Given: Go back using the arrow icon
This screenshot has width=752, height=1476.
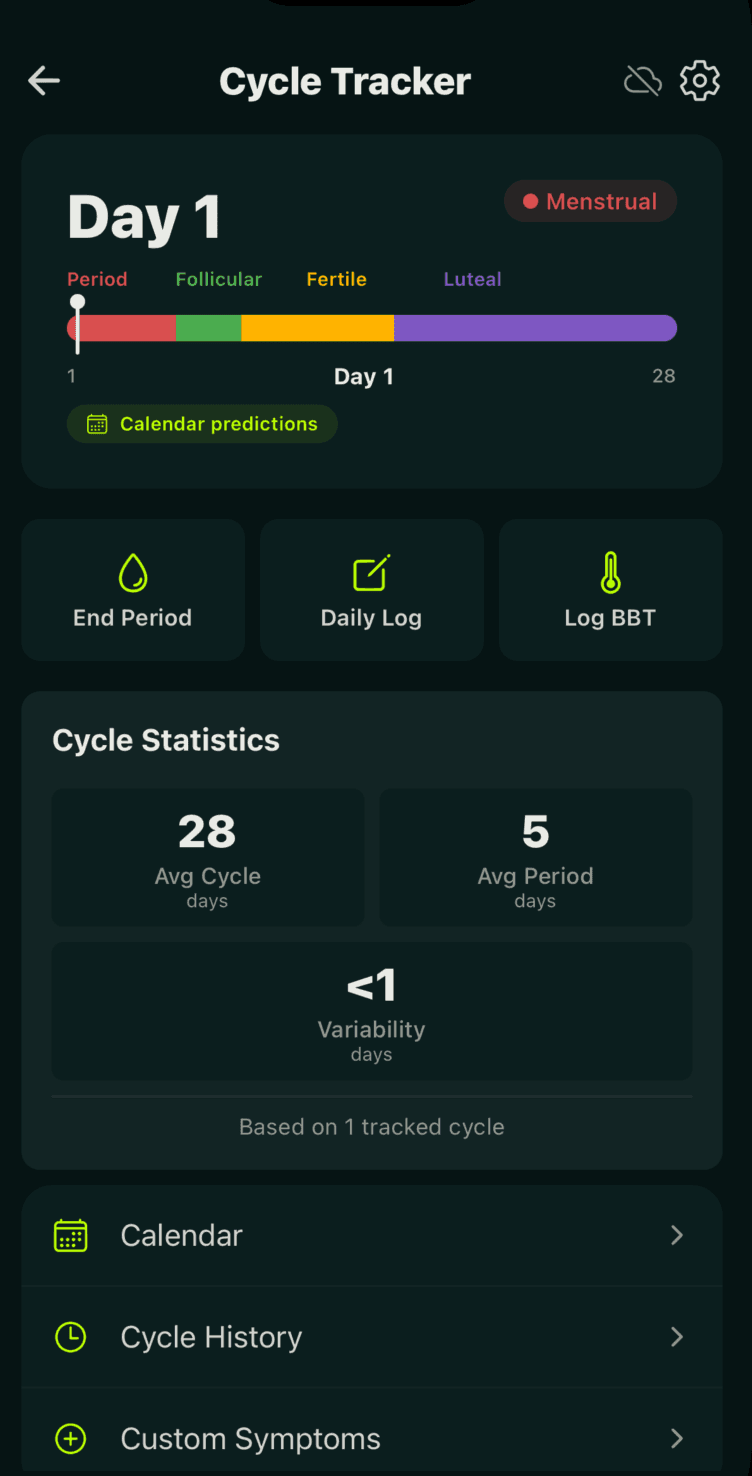Looking at the screenshot, I should (43, 80).
